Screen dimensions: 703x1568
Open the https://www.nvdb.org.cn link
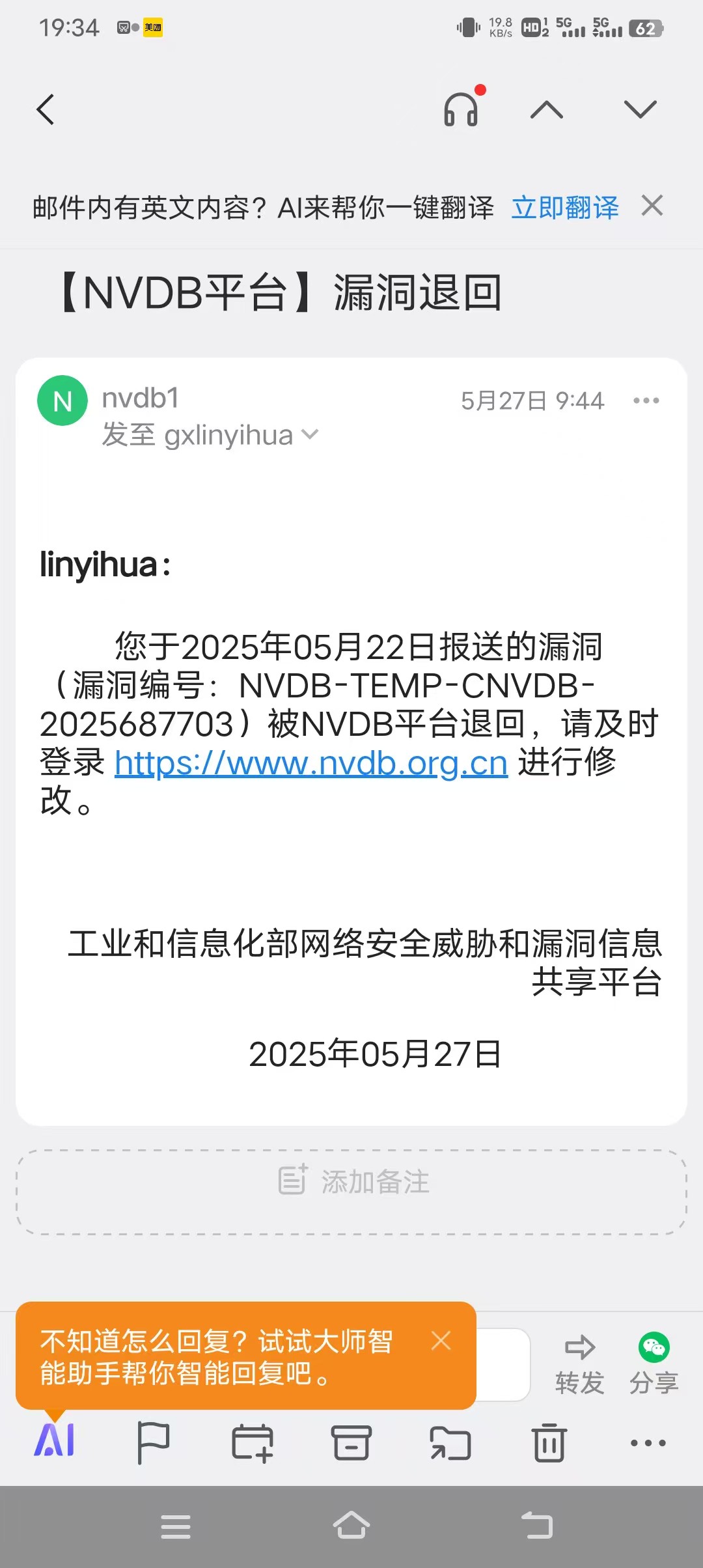pyautogui.click(x=311, y=763)
